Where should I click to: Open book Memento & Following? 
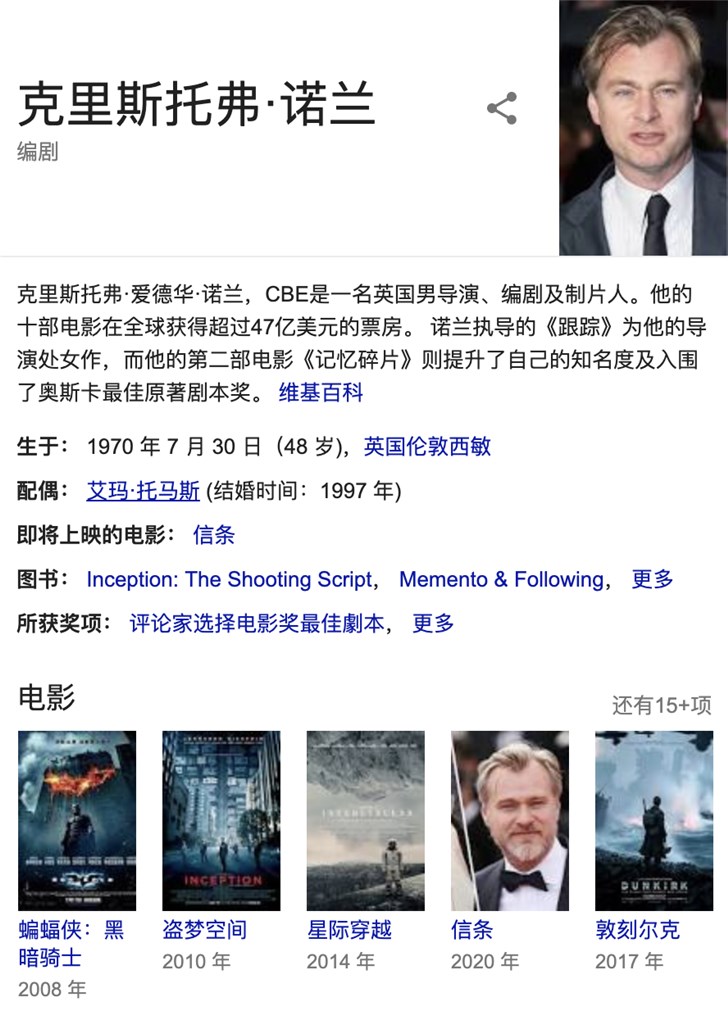[501, 579]
